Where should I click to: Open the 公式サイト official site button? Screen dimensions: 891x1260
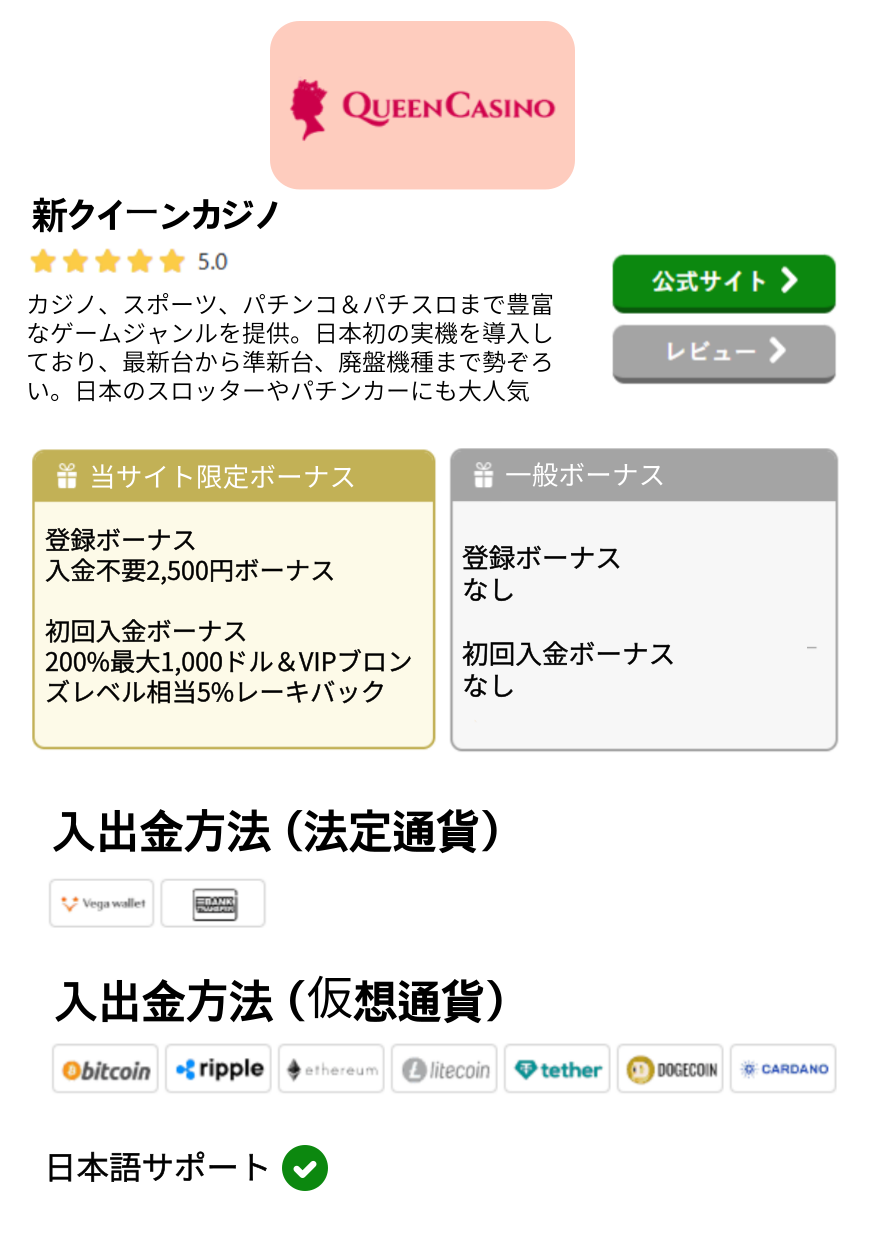coord(723,283)
